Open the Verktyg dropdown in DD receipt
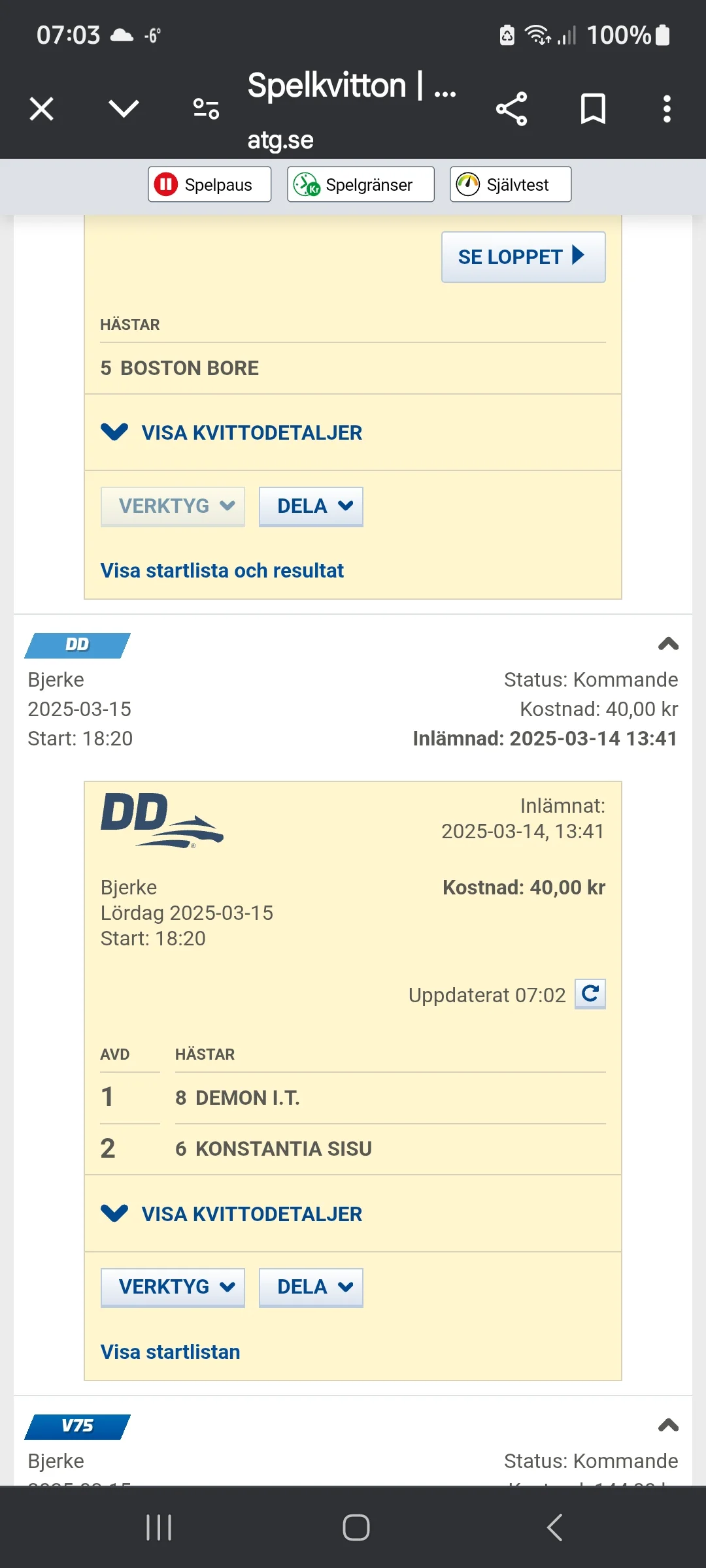Screen dimensions: 706x1568 pos(173,1287)
